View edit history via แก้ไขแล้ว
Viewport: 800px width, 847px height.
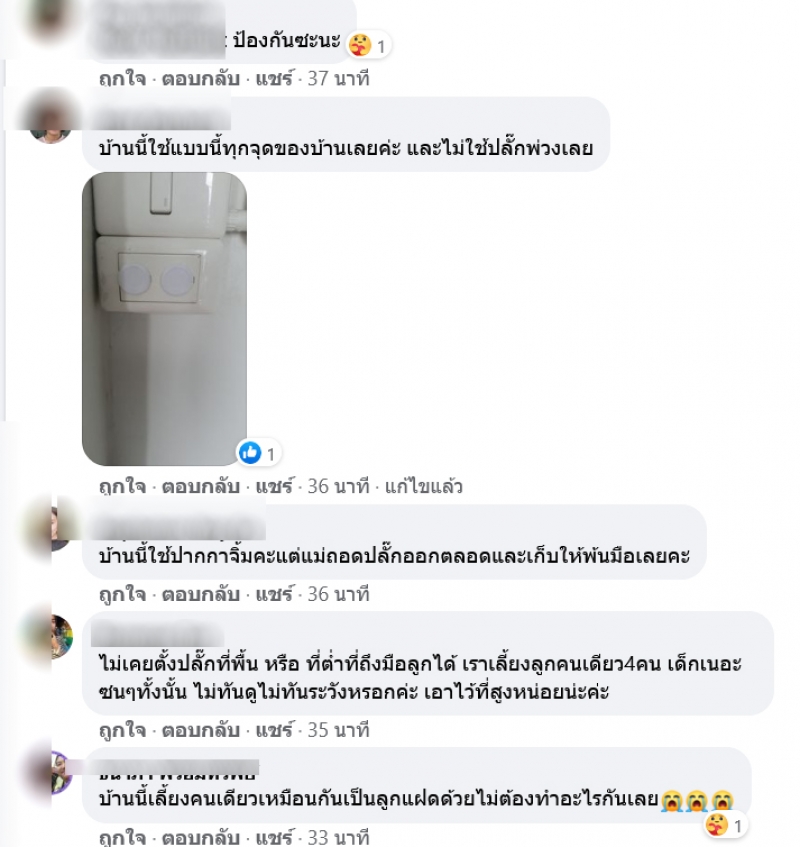tap(424, 487)
